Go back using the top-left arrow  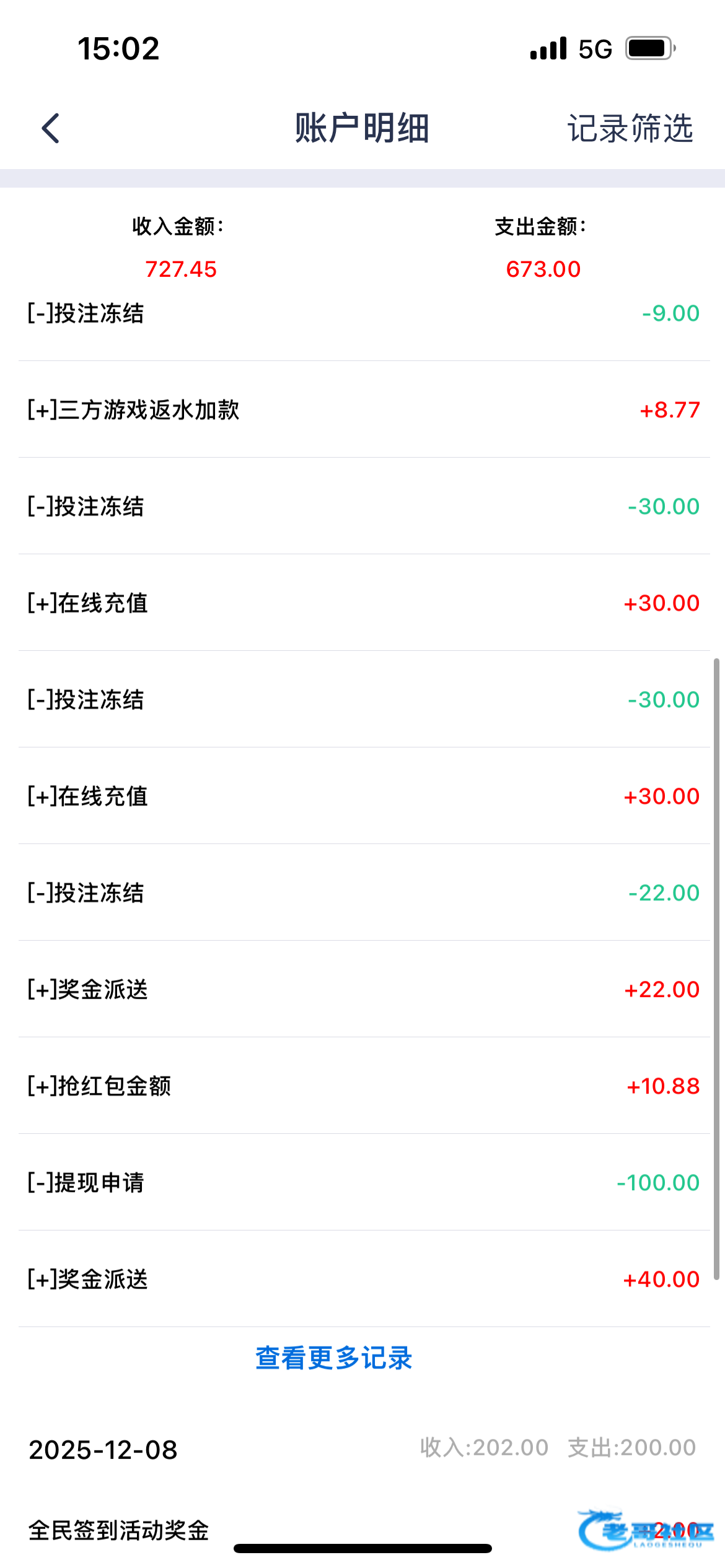(51, 128)
